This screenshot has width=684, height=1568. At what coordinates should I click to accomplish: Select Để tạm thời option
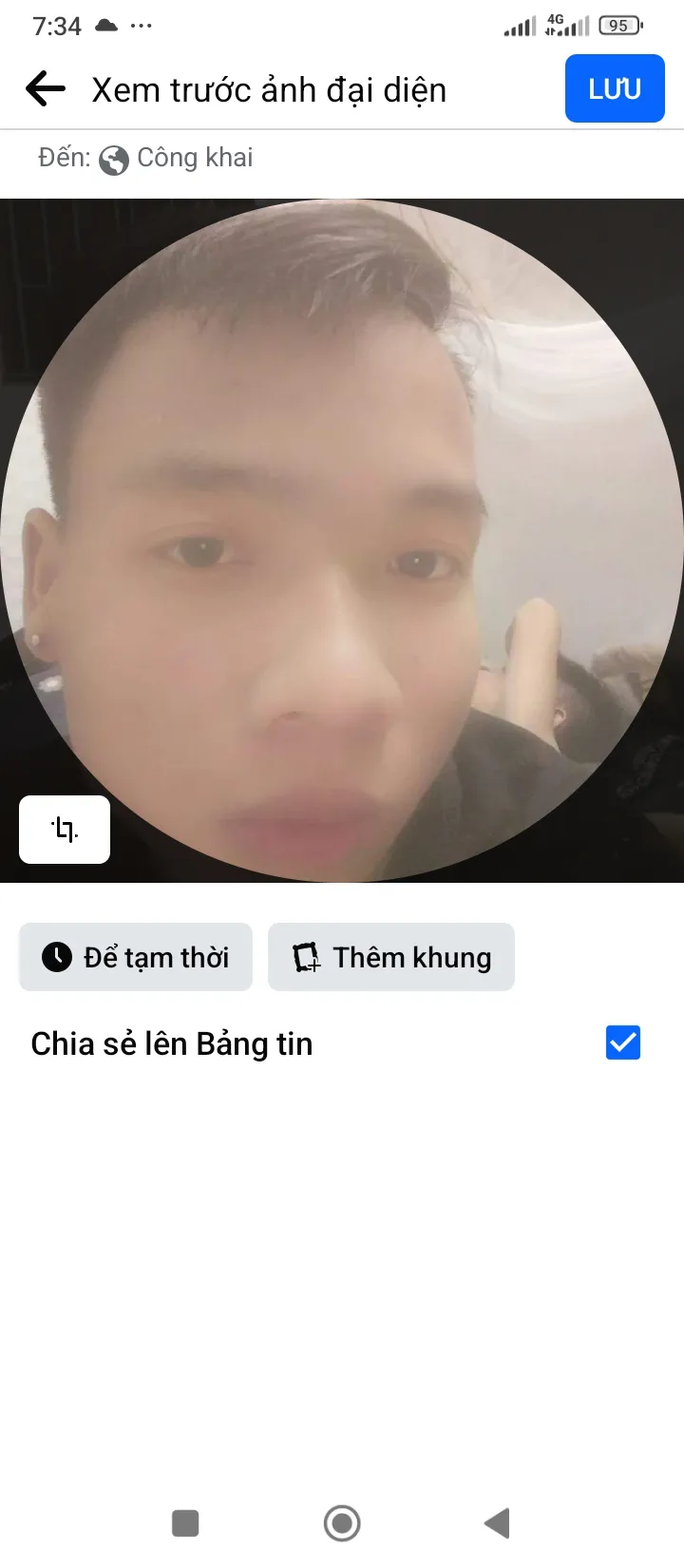pyautogui.click(x=136, y=957)
